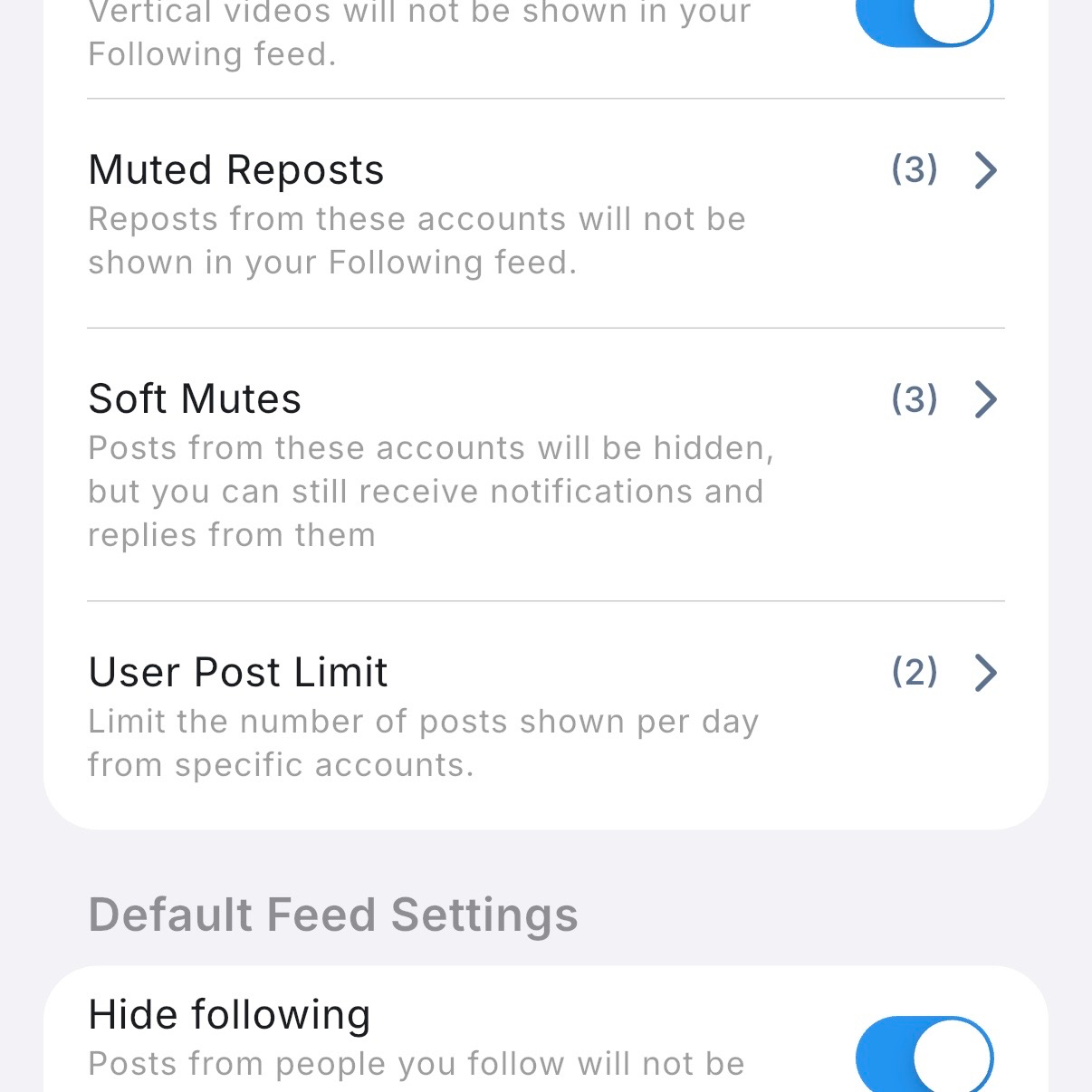
Task: Turn off Hide following switch
Action: 924,1056
